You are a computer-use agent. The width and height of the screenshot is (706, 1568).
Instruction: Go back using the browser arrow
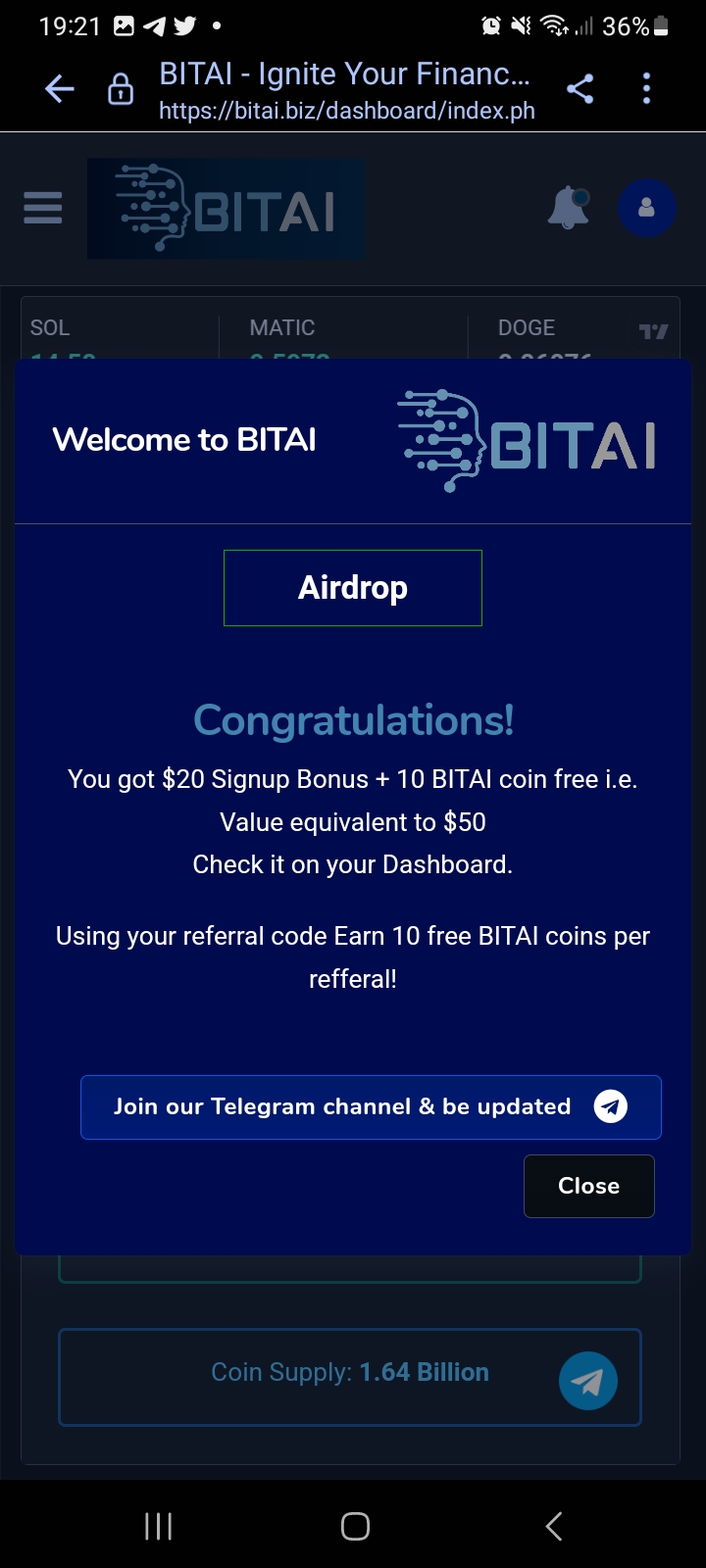point(60,89)
